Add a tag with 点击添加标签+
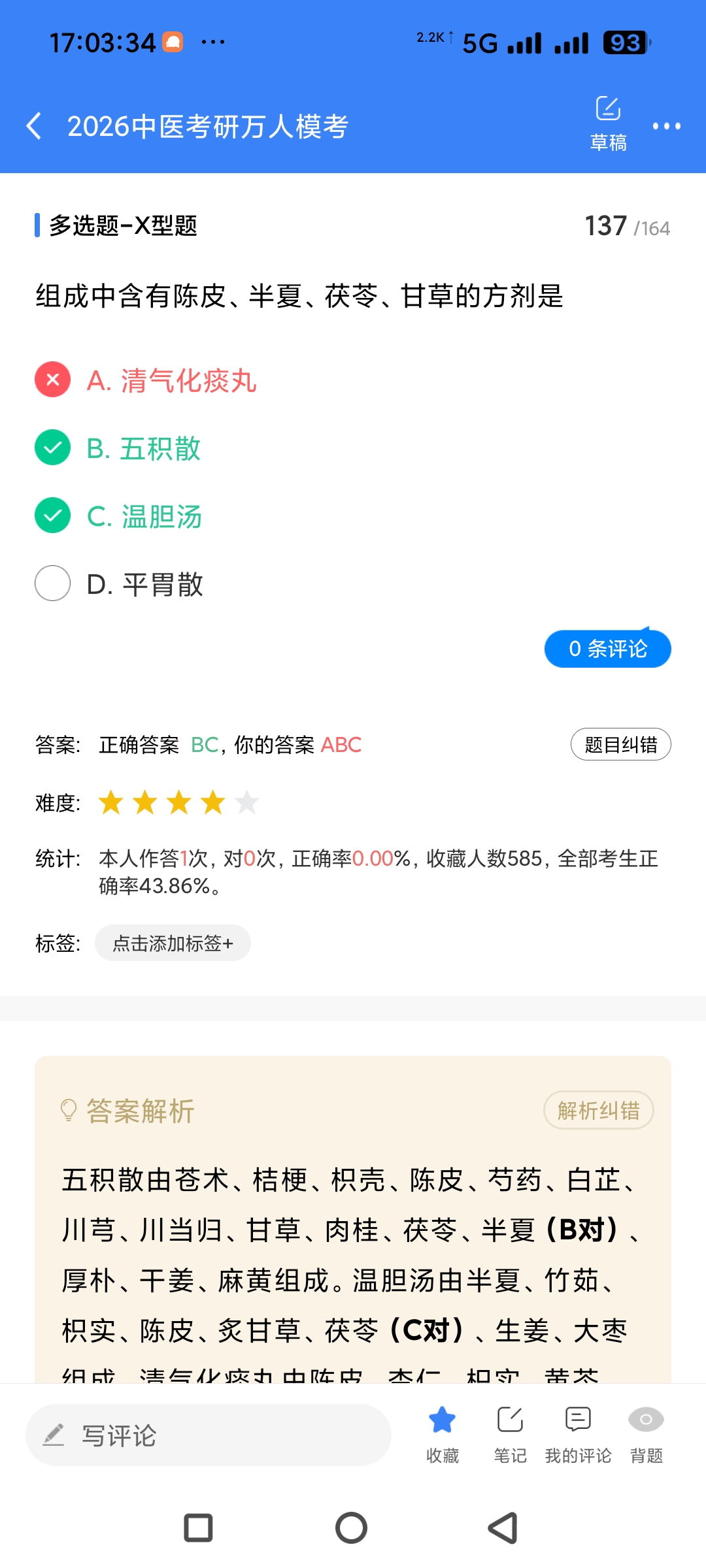 click(173, 943)
